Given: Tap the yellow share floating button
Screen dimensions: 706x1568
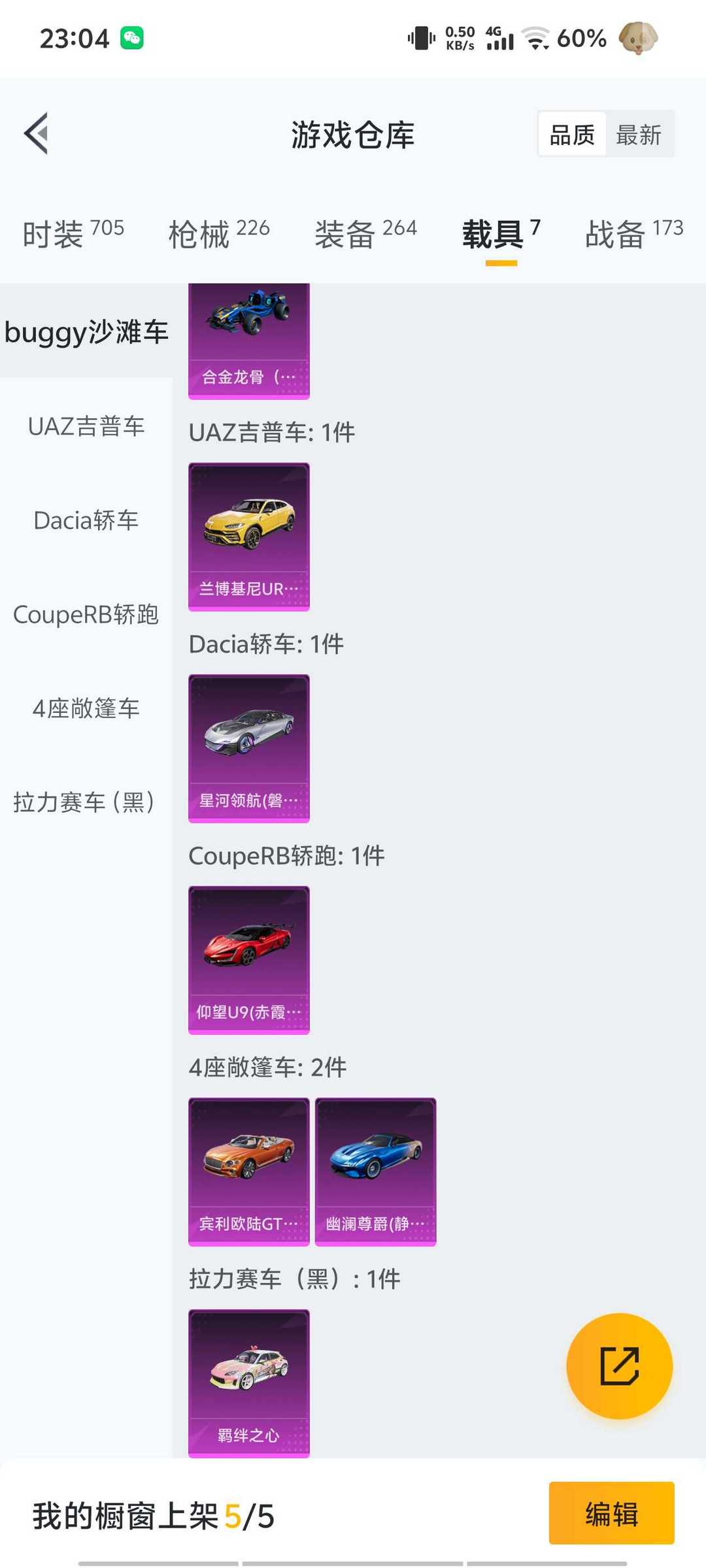Looking at the screenshot, I should tap(620, 1366).
